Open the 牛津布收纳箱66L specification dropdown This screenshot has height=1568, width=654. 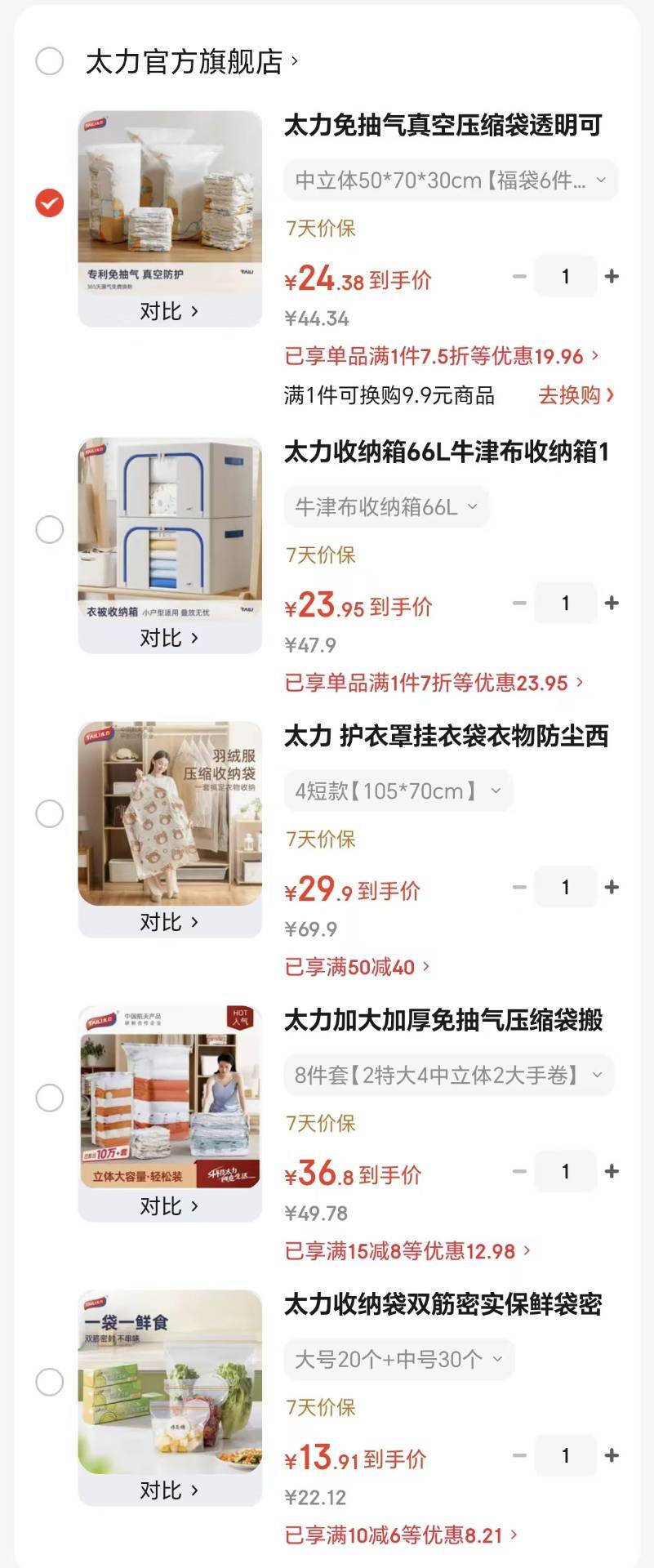(385, 506)
